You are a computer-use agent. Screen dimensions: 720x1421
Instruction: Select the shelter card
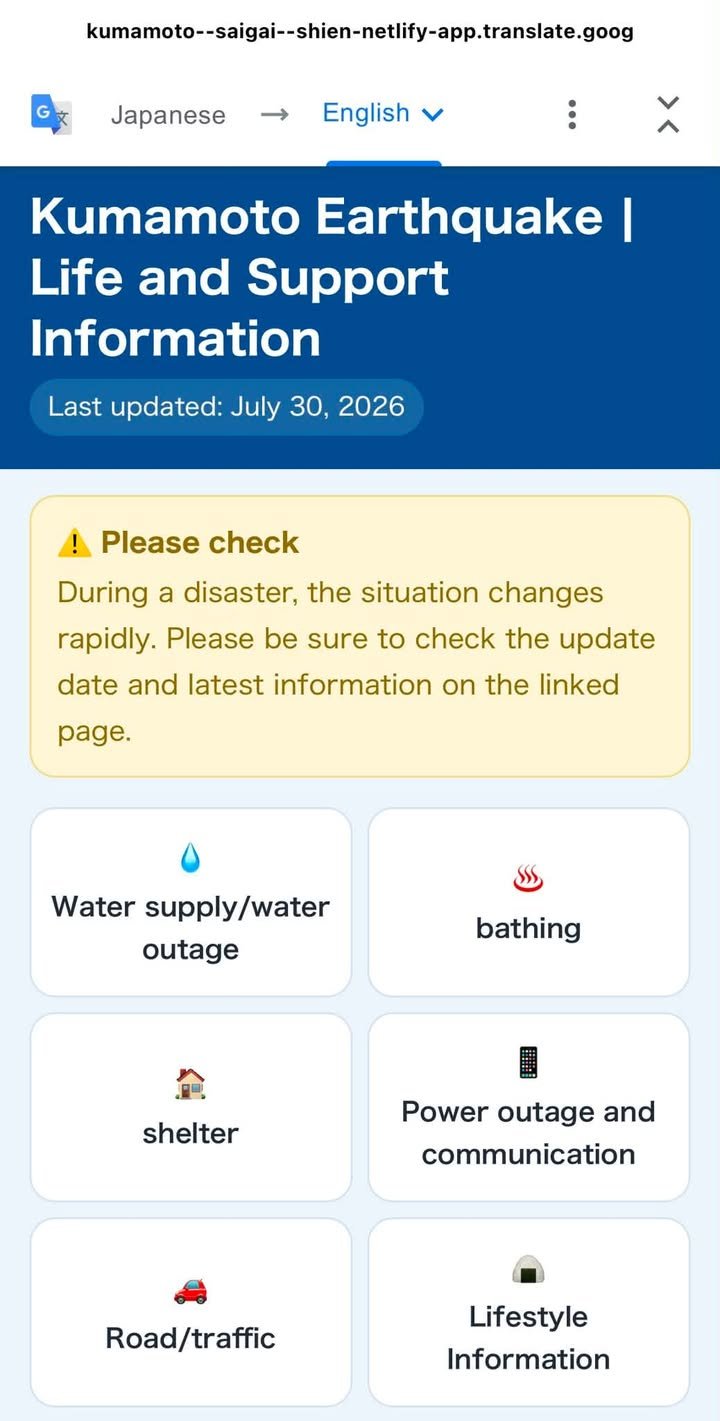point(191,1107)
